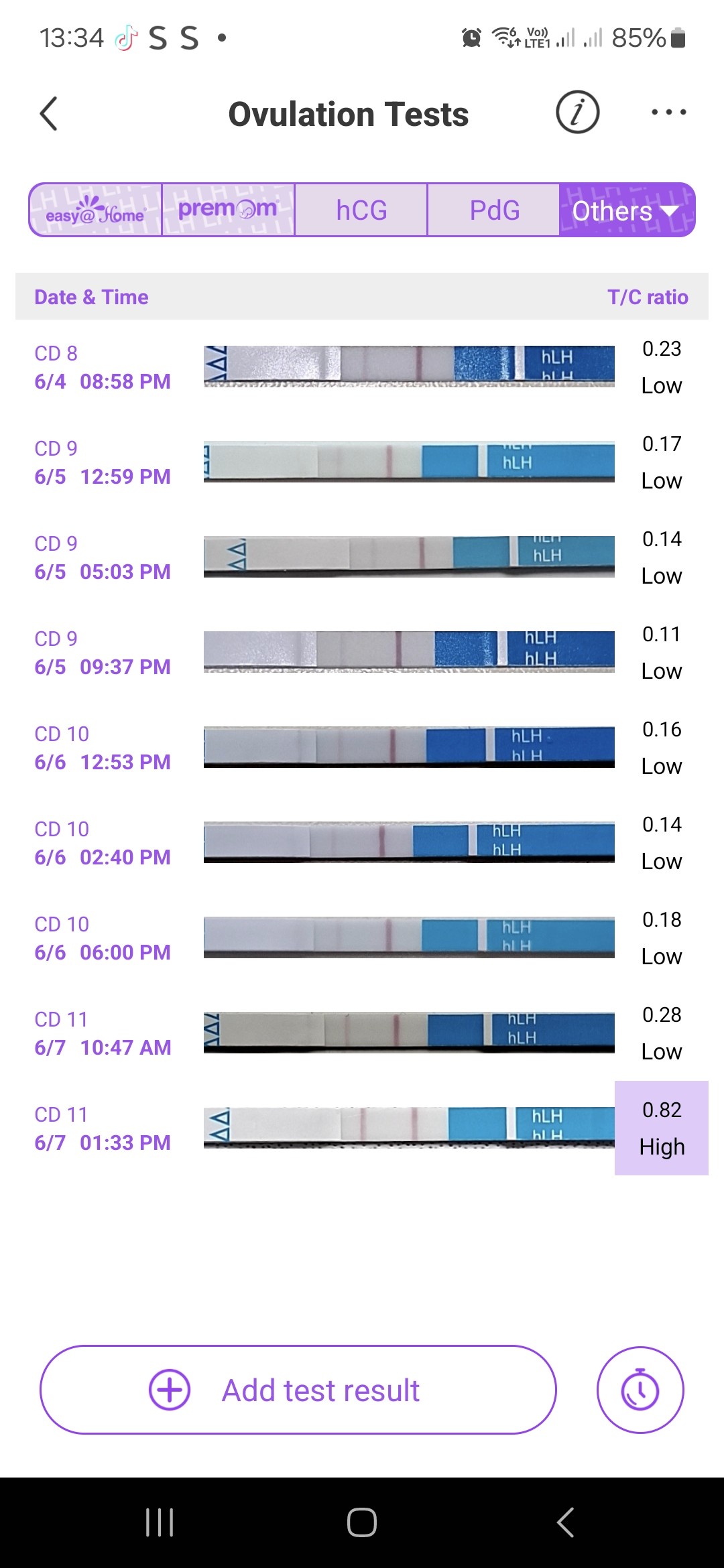Switch to the Easy@Home tab
724x1568 pixels.
(95, 210)
